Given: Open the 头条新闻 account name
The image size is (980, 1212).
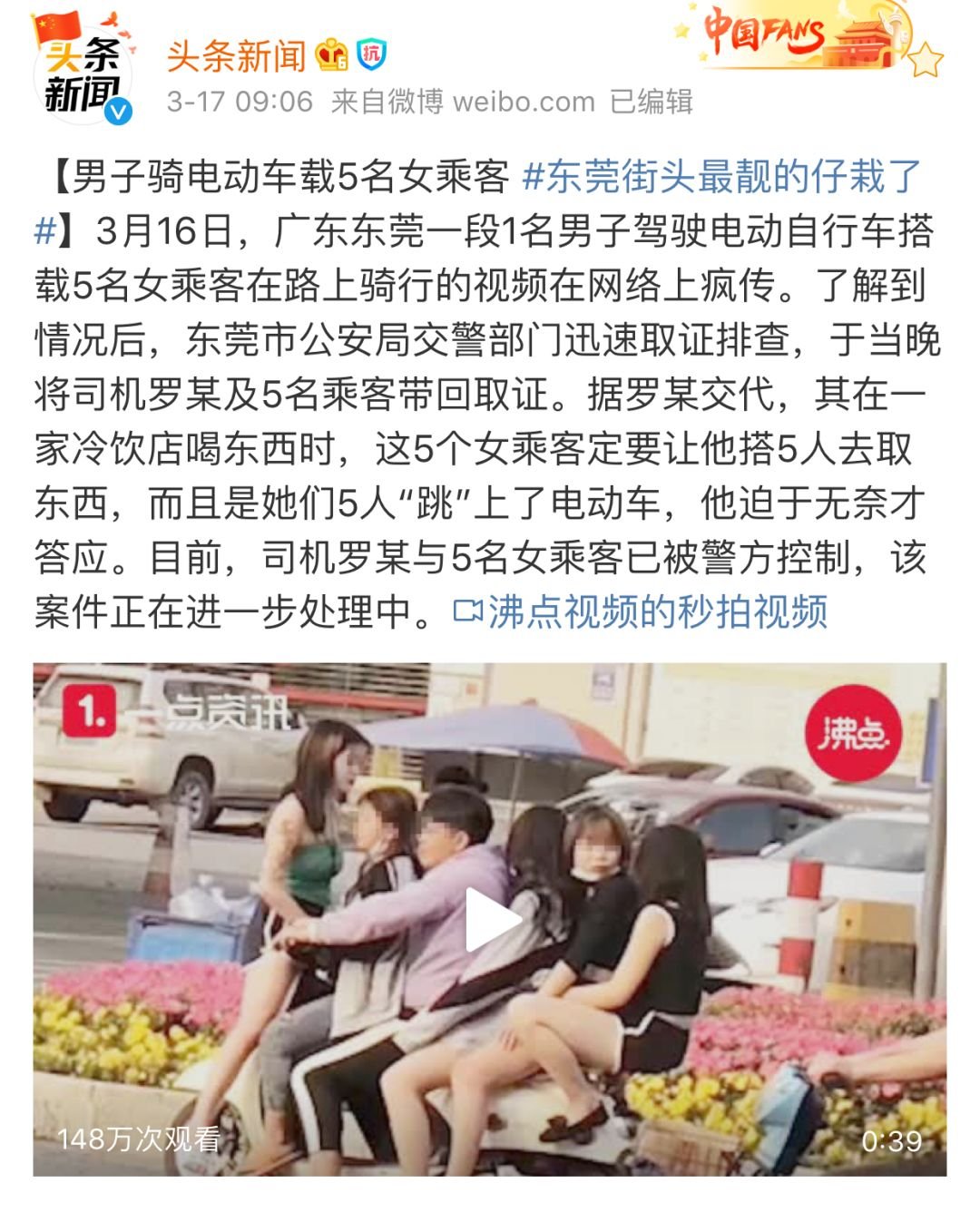Looking at the screenshot, I should pos(236,56).
